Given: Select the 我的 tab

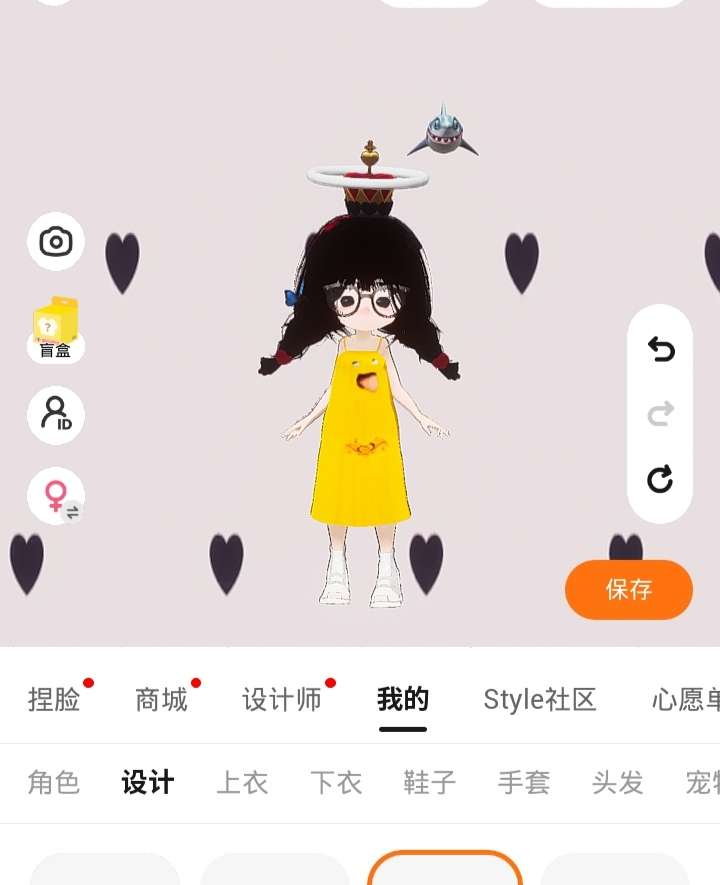Looking at the screenshot, I should click(x=403, y=699).
